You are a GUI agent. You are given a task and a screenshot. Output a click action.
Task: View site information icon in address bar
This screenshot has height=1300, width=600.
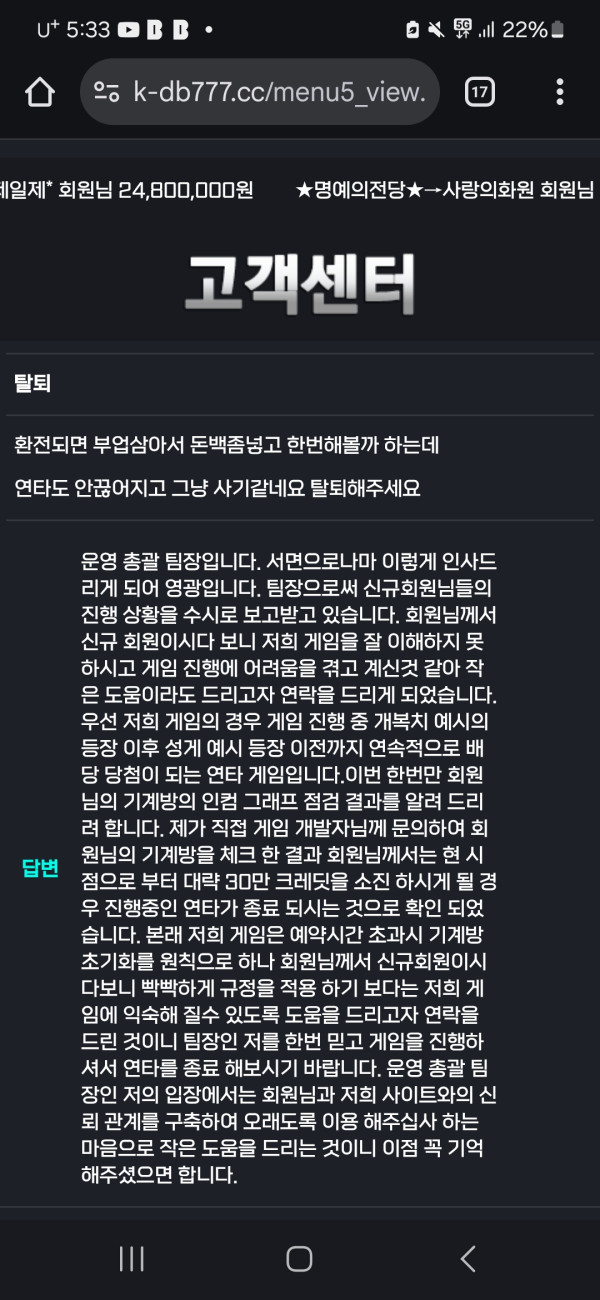click(107, 92)
